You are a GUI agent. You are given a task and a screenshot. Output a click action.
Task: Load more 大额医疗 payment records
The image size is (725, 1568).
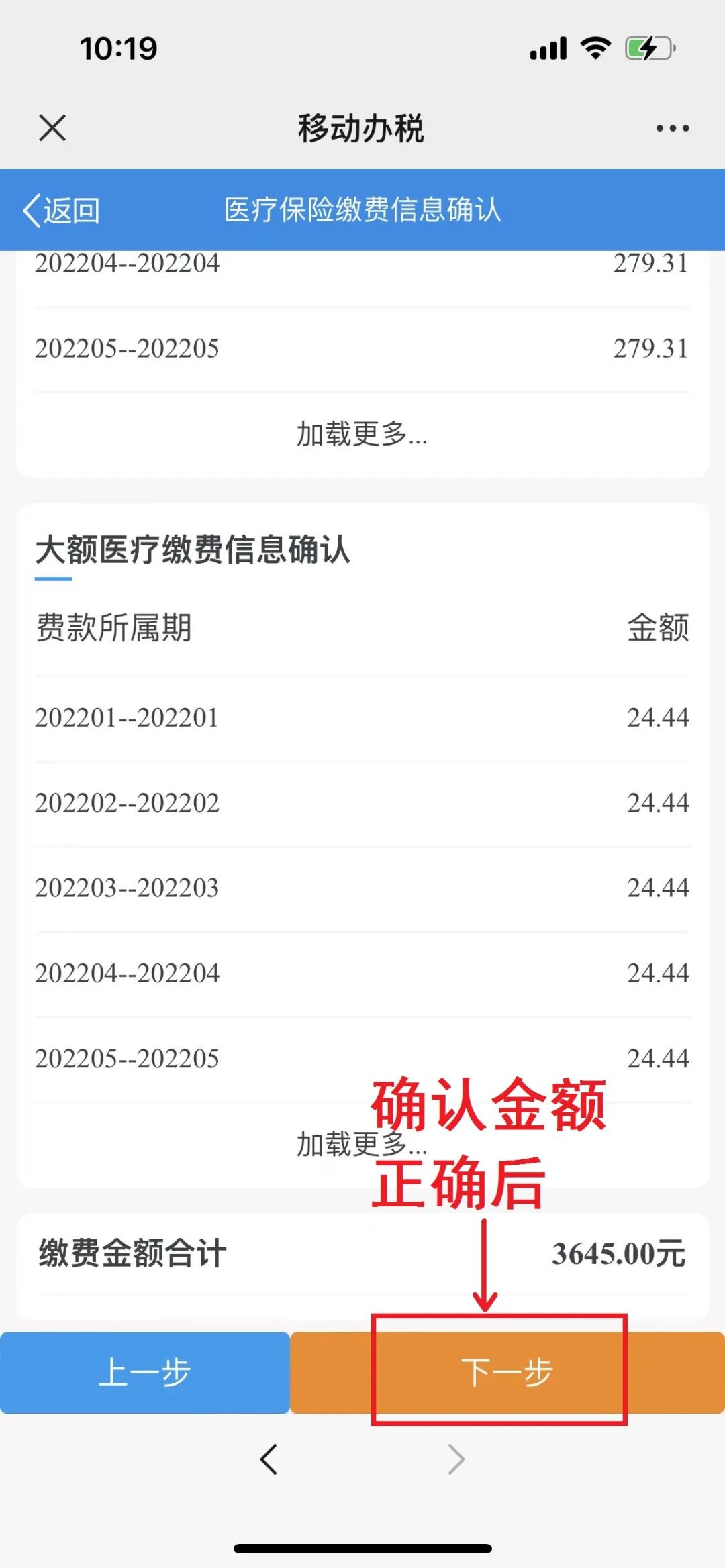pyautogui.click(x=362, y=1144)
